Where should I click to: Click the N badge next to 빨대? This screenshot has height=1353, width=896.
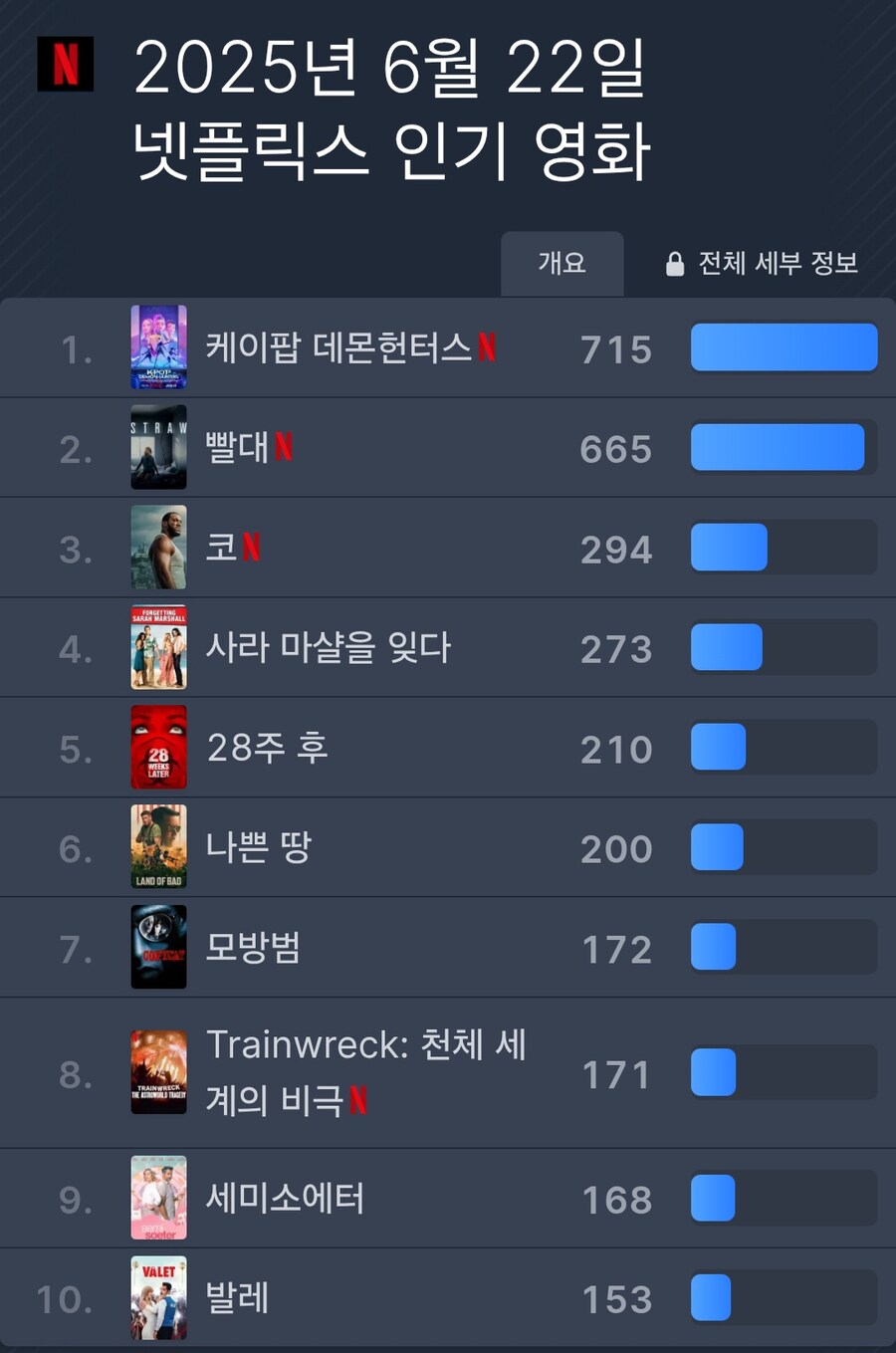pos(285,447)
